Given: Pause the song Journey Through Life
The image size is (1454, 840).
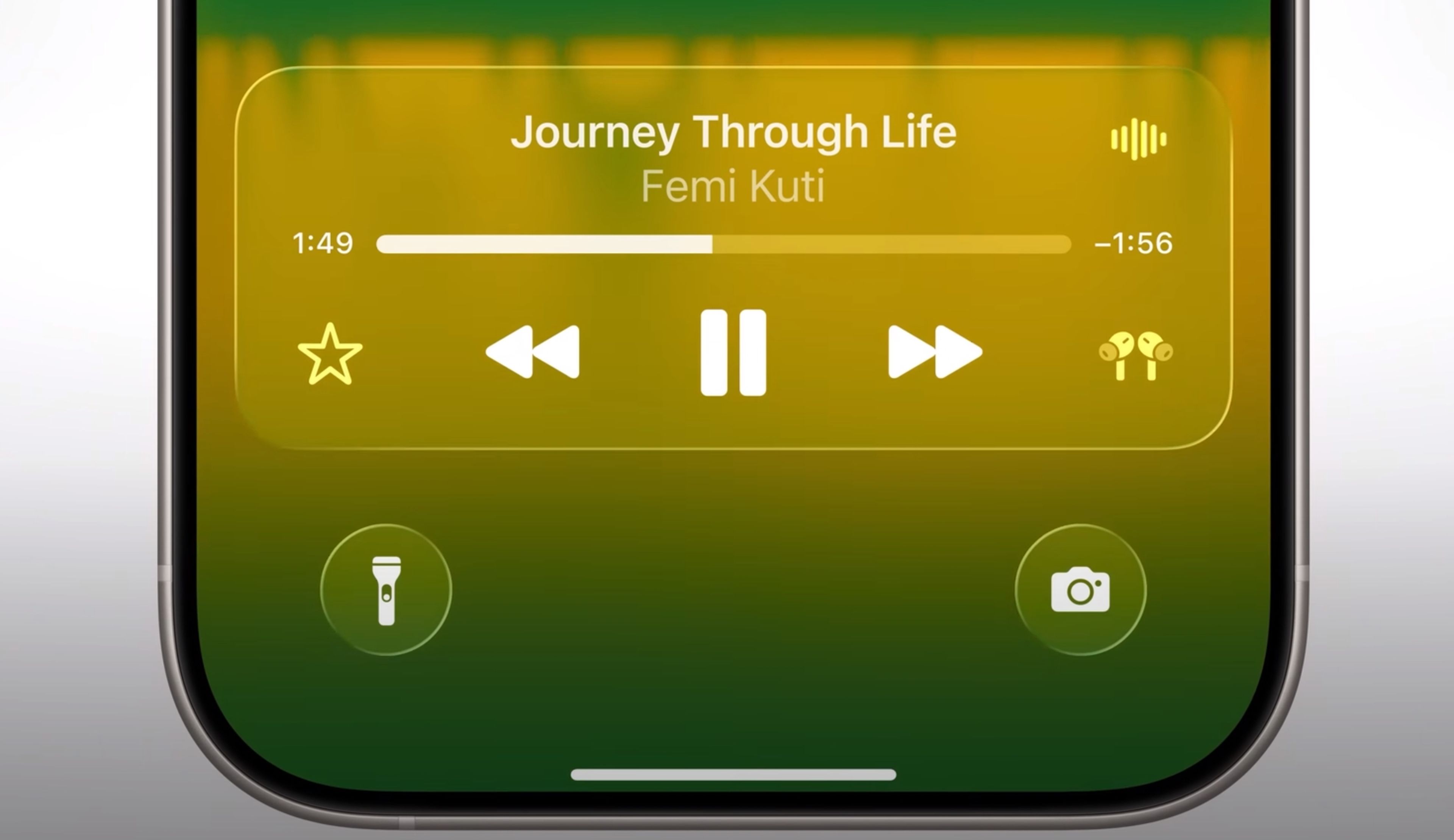Looking at the screenshot, I should click(733, 352).
